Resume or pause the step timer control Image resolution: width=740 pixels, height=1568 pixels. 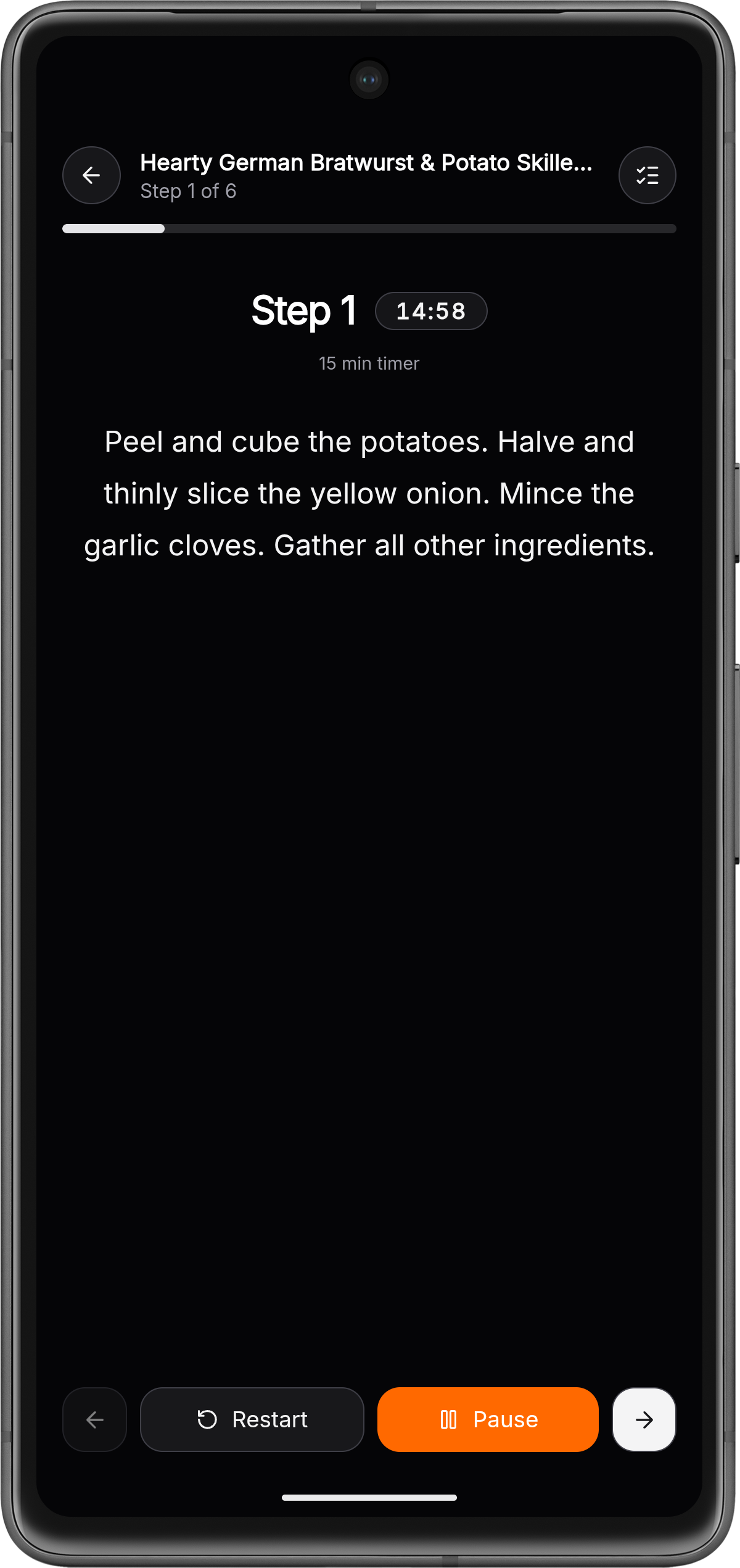[487, 1420]
